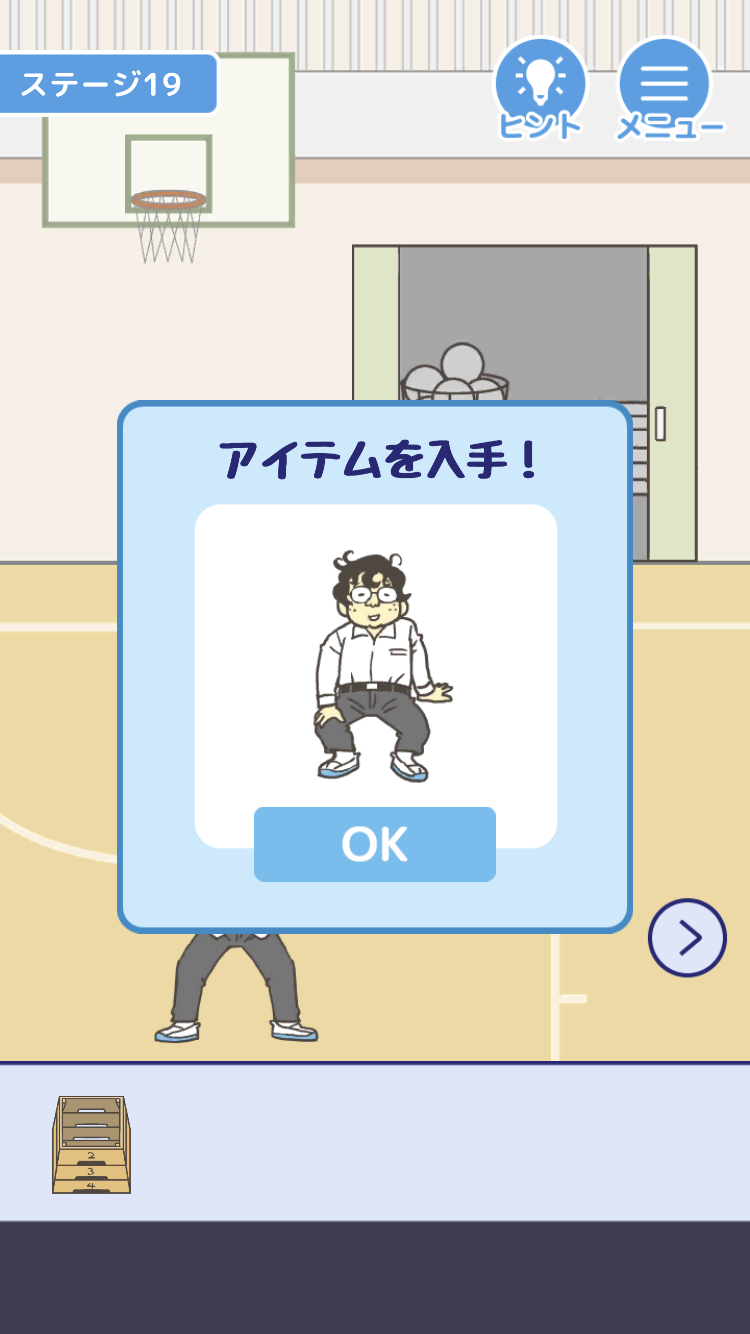Image resolution: width=750 pixels, height=1334 pixels.
Task: Select the vaulting box inventory item
Action: tap(91, 1144)
